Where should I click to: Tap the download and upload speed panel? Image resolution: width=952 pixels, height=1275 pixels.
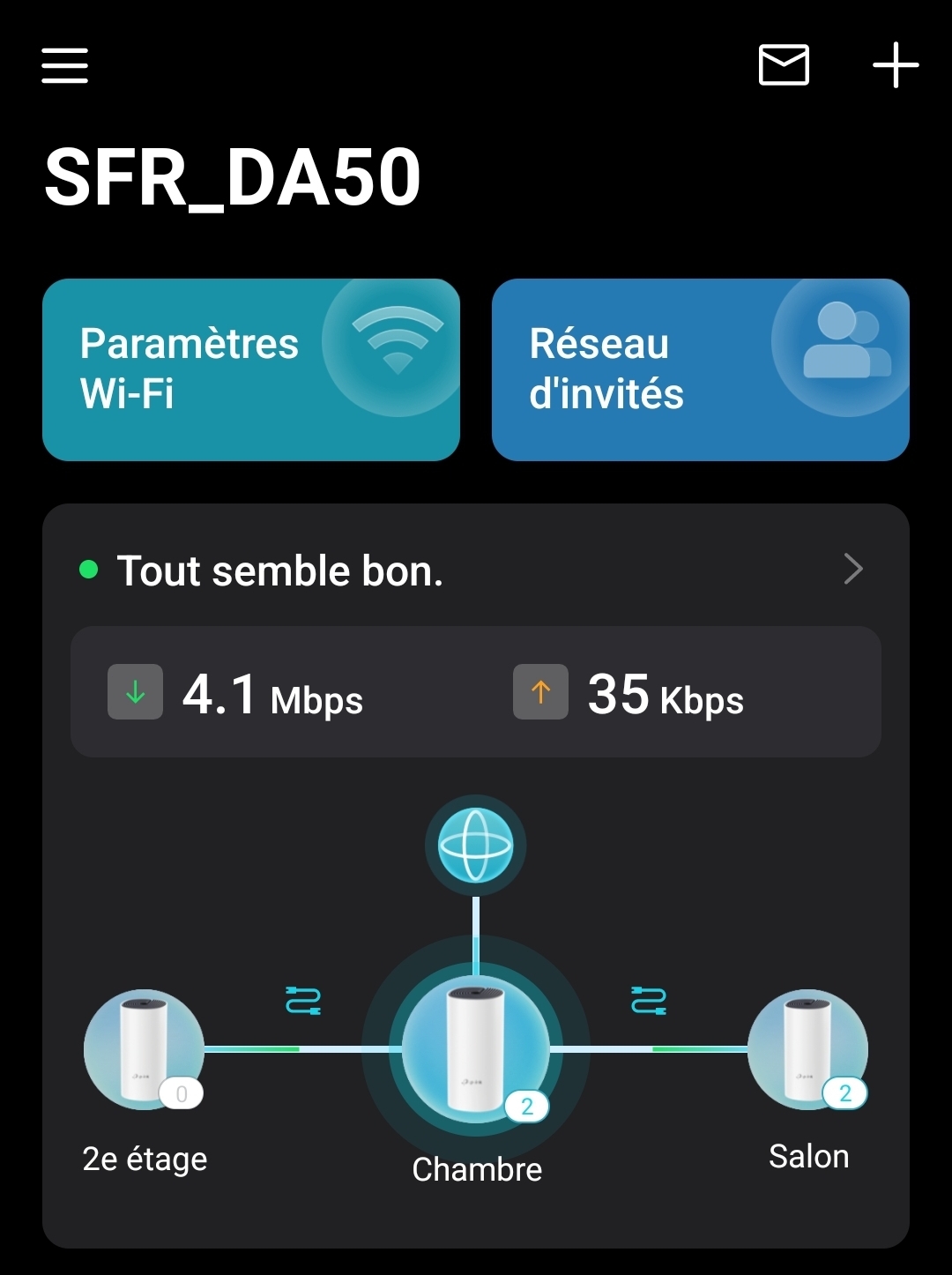tap(476, 692)
